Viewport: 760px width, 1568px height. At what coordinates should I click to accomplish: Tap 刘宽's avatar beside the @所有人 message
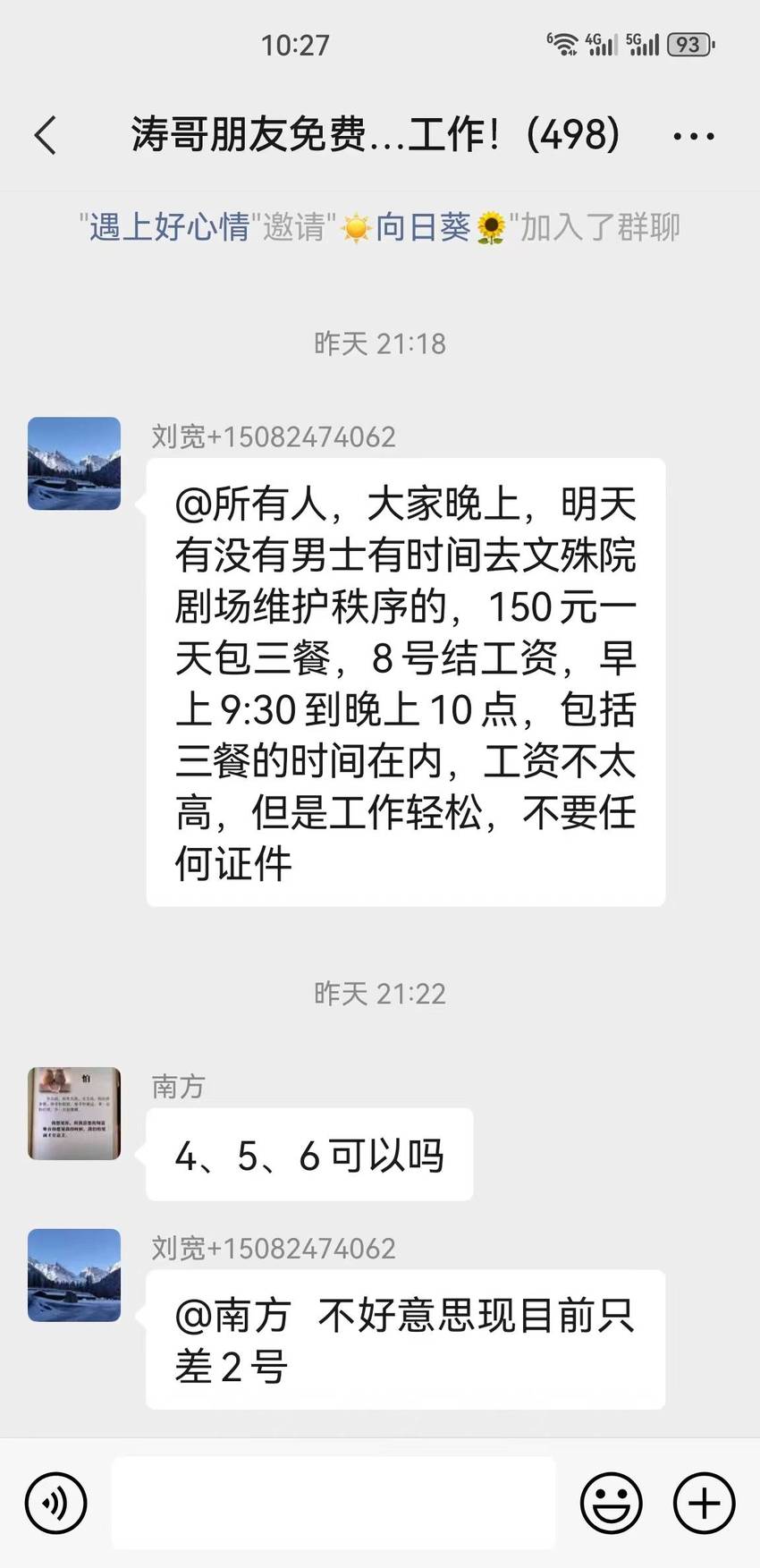(x=74, y=463)
